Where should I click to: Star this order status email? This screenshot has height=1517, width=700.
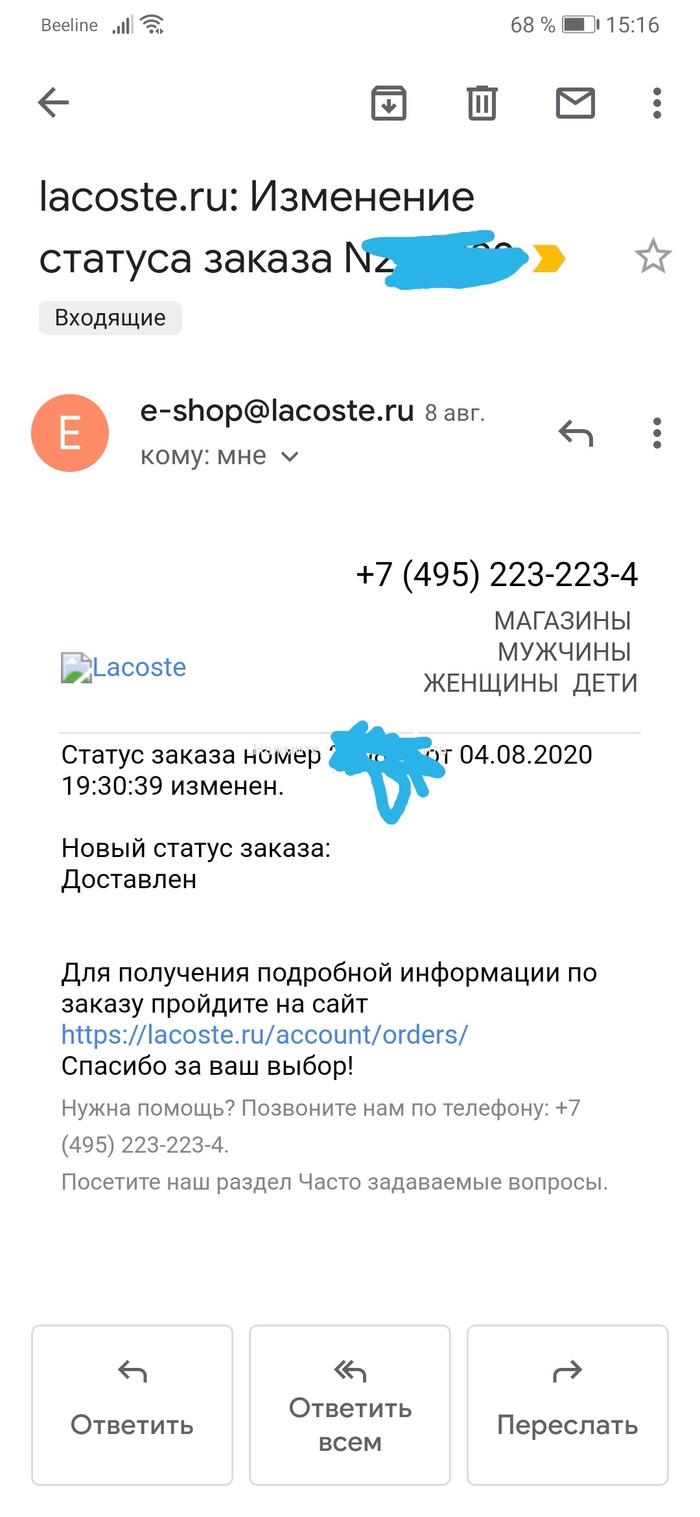click(653, 258)
